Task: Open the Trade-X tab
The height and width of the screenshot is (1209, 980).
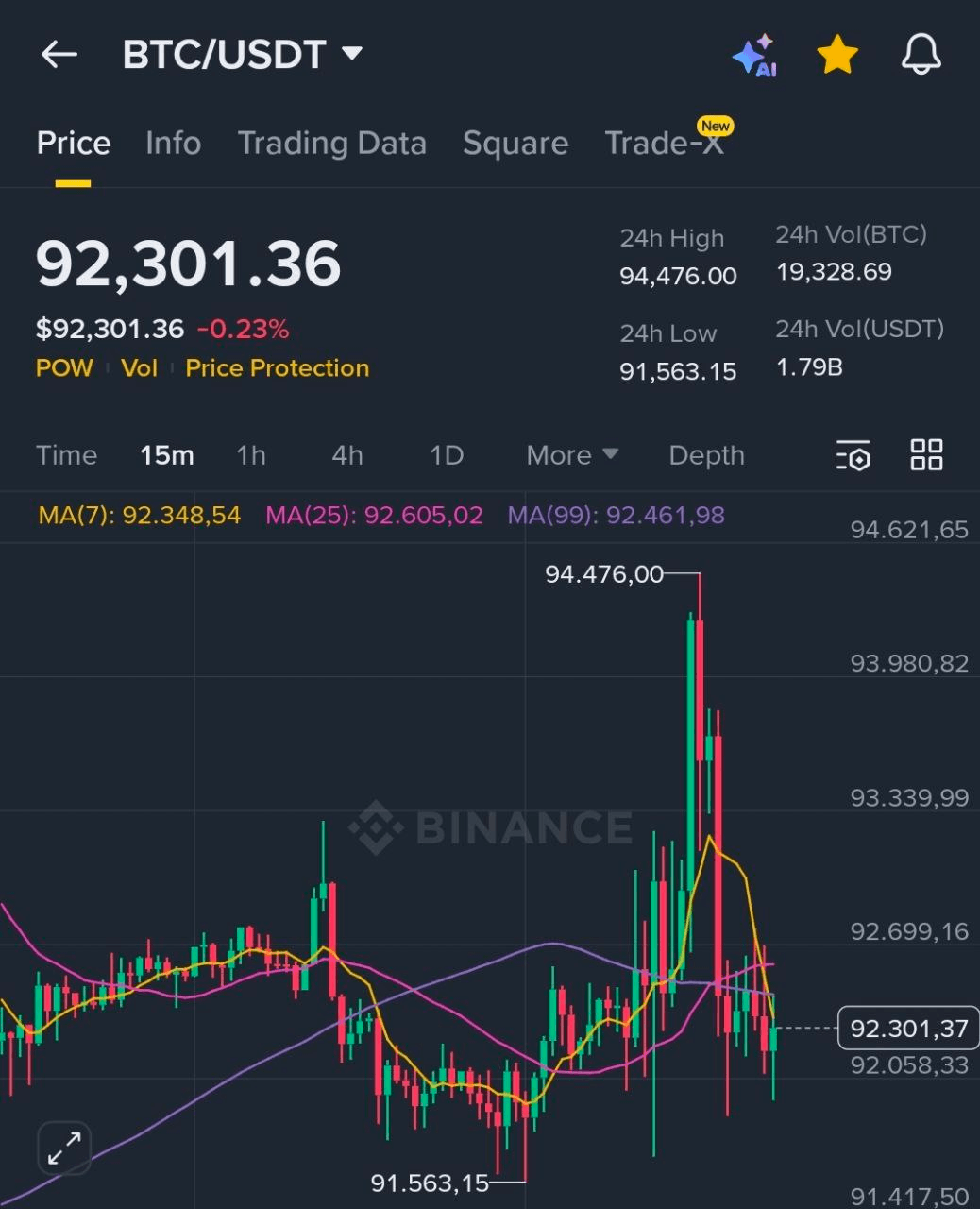Action: [x=664, y=144]
